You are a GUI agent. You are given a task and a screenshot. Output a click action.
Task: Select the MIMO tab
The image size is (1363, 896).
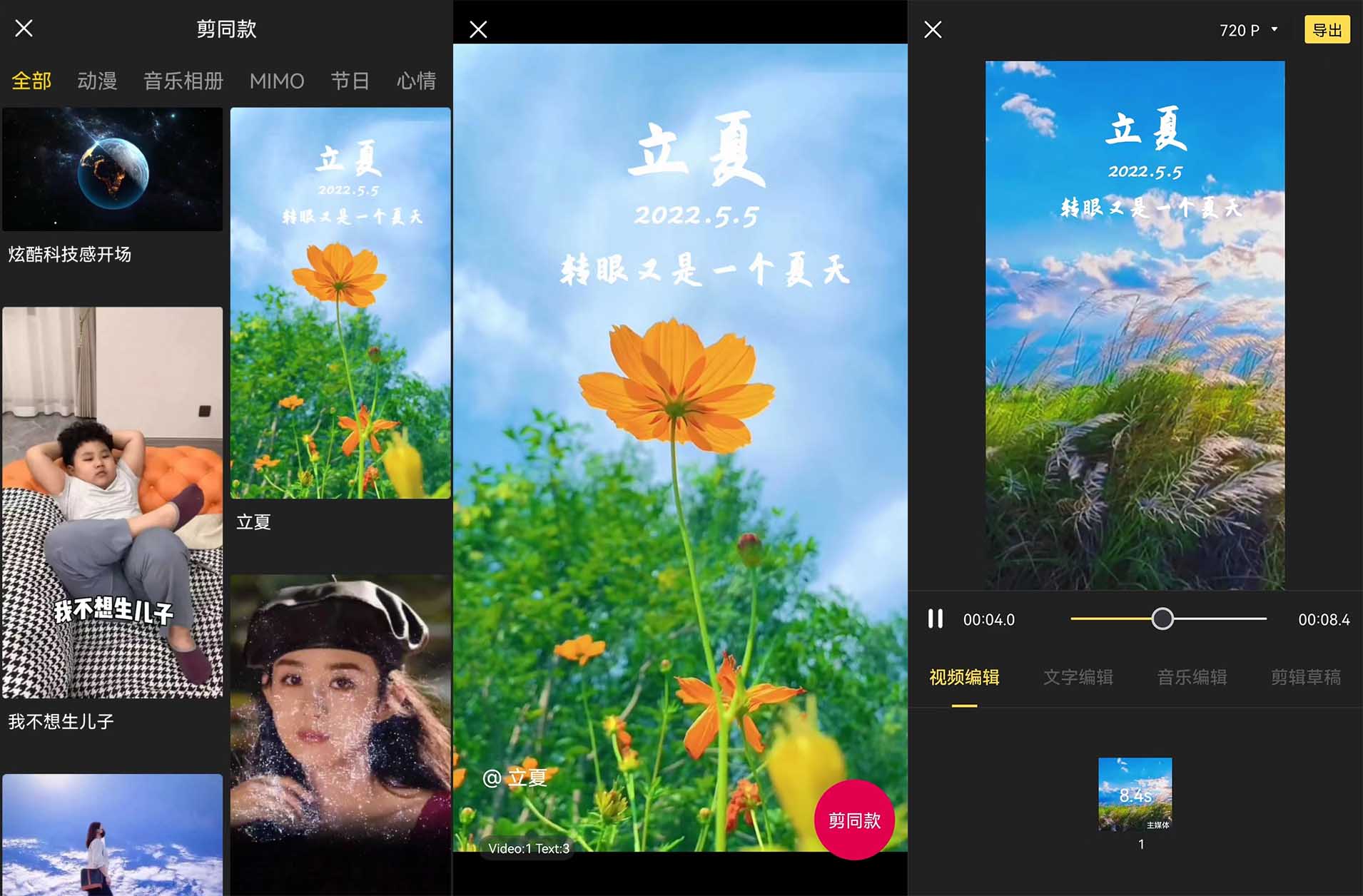point(277,81)
